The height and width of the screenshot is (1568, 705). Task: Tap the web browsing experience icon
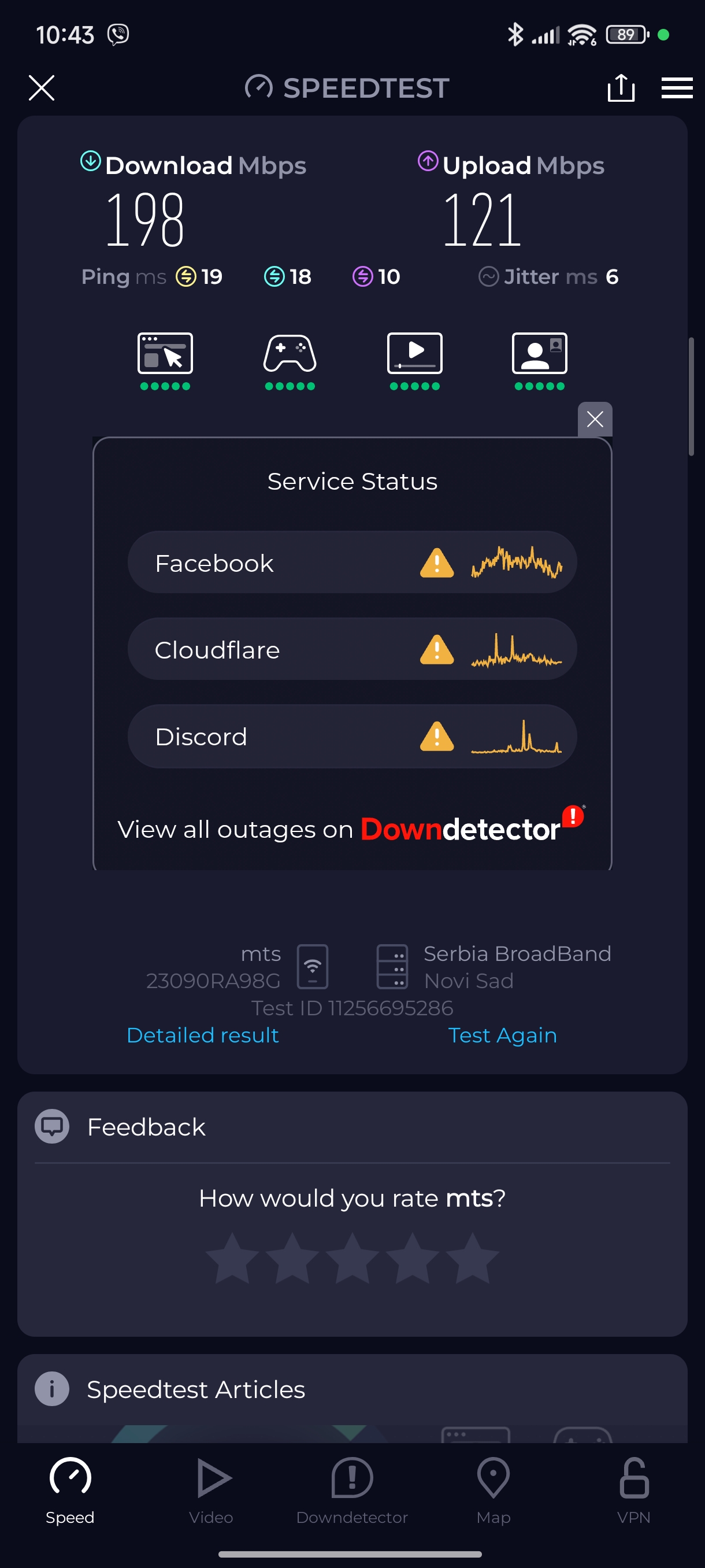tap(165, 354)
